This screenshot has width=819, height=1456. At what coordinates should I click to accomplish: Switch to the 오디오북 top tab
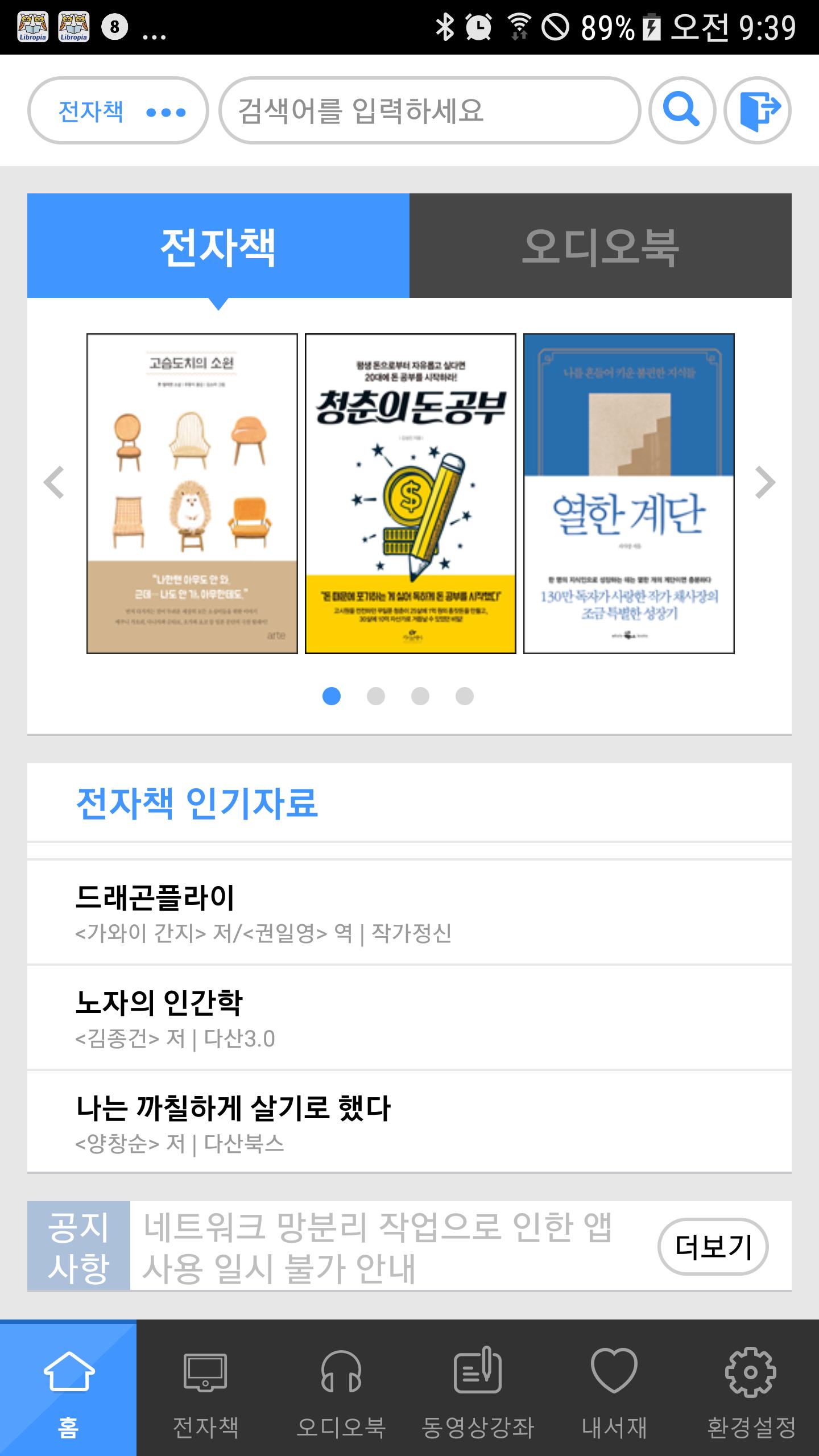[600, 246]
